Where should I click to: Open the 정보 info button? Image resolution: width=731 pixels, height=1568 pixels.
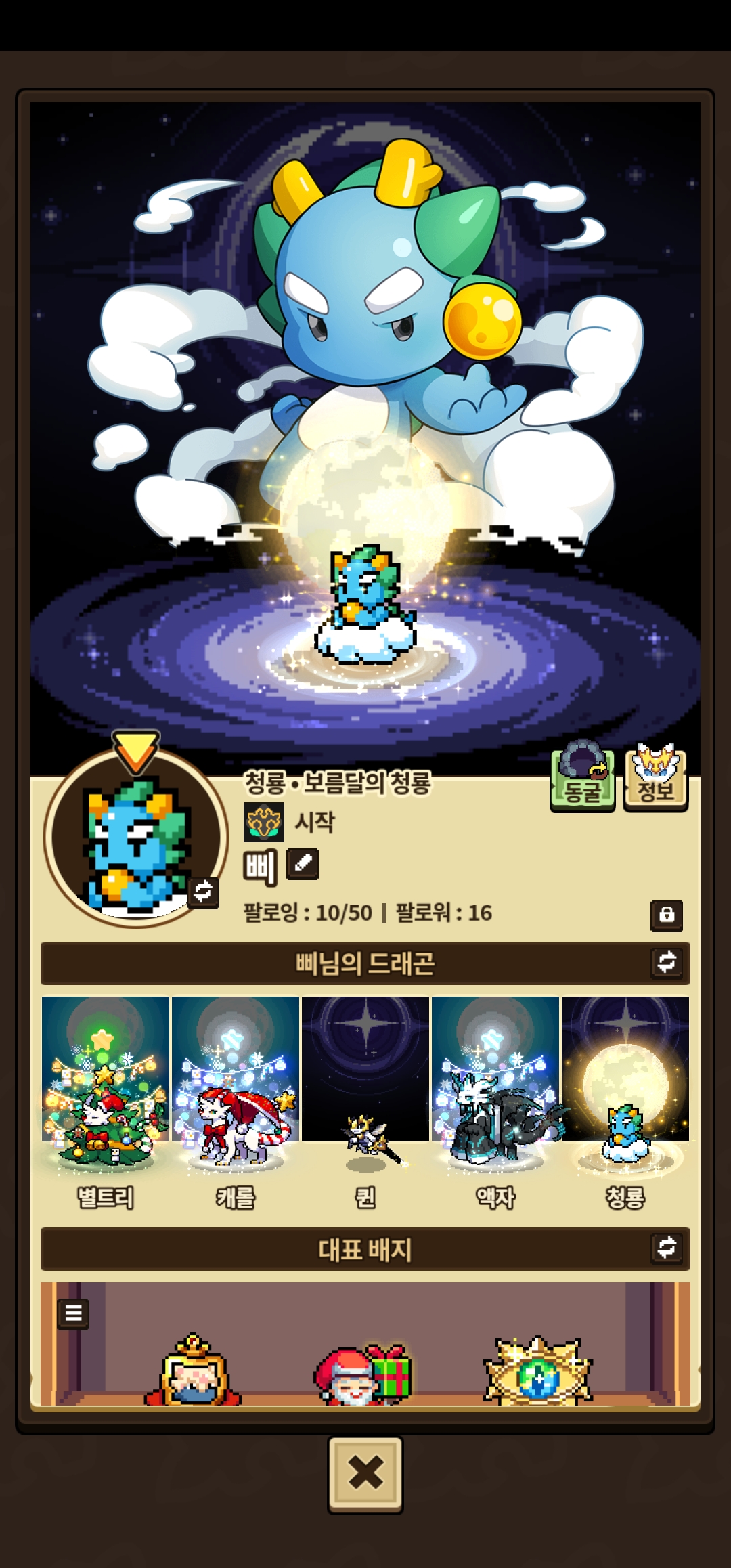point(655,779)
